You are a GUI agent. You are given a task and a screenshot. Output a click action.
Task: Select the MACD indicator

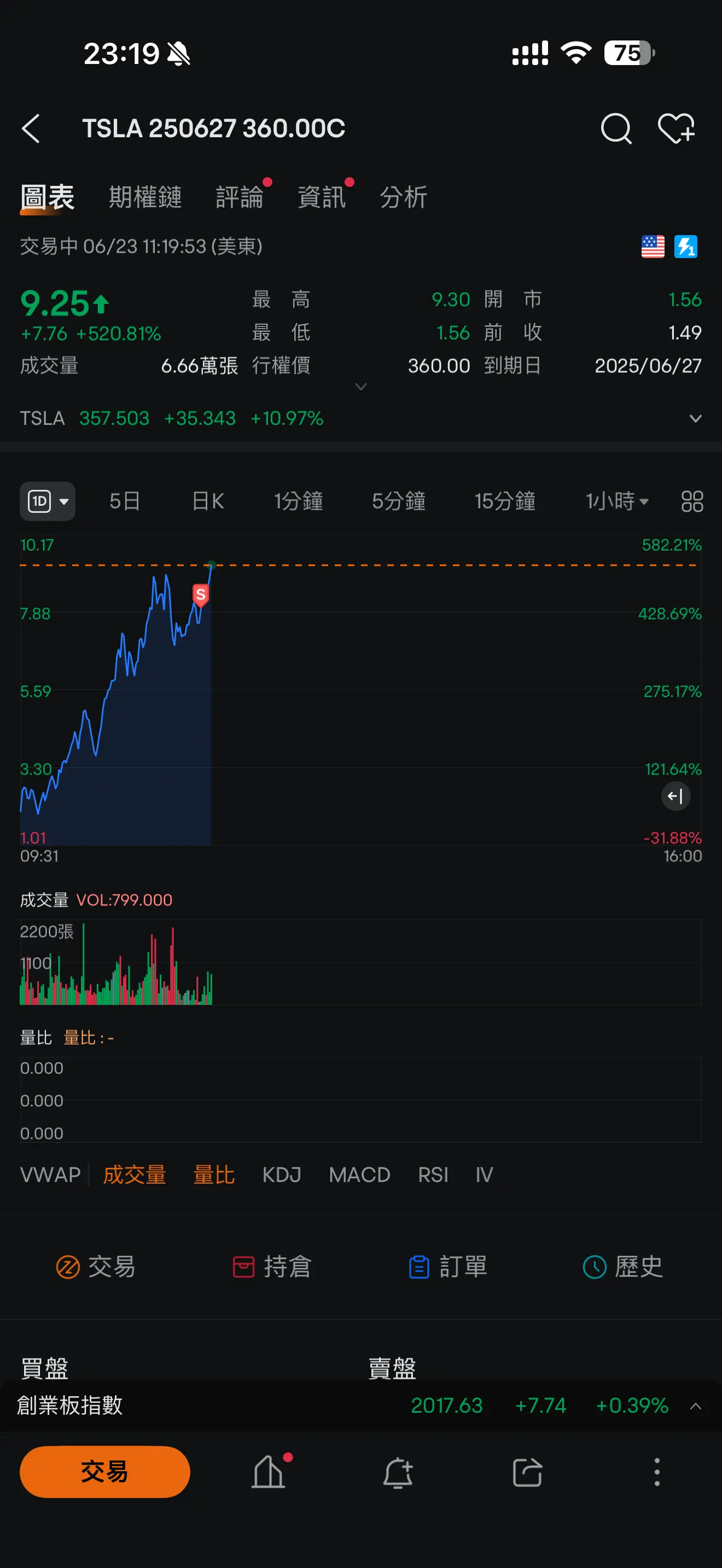pyautogui.click(x=359, y=1174)
